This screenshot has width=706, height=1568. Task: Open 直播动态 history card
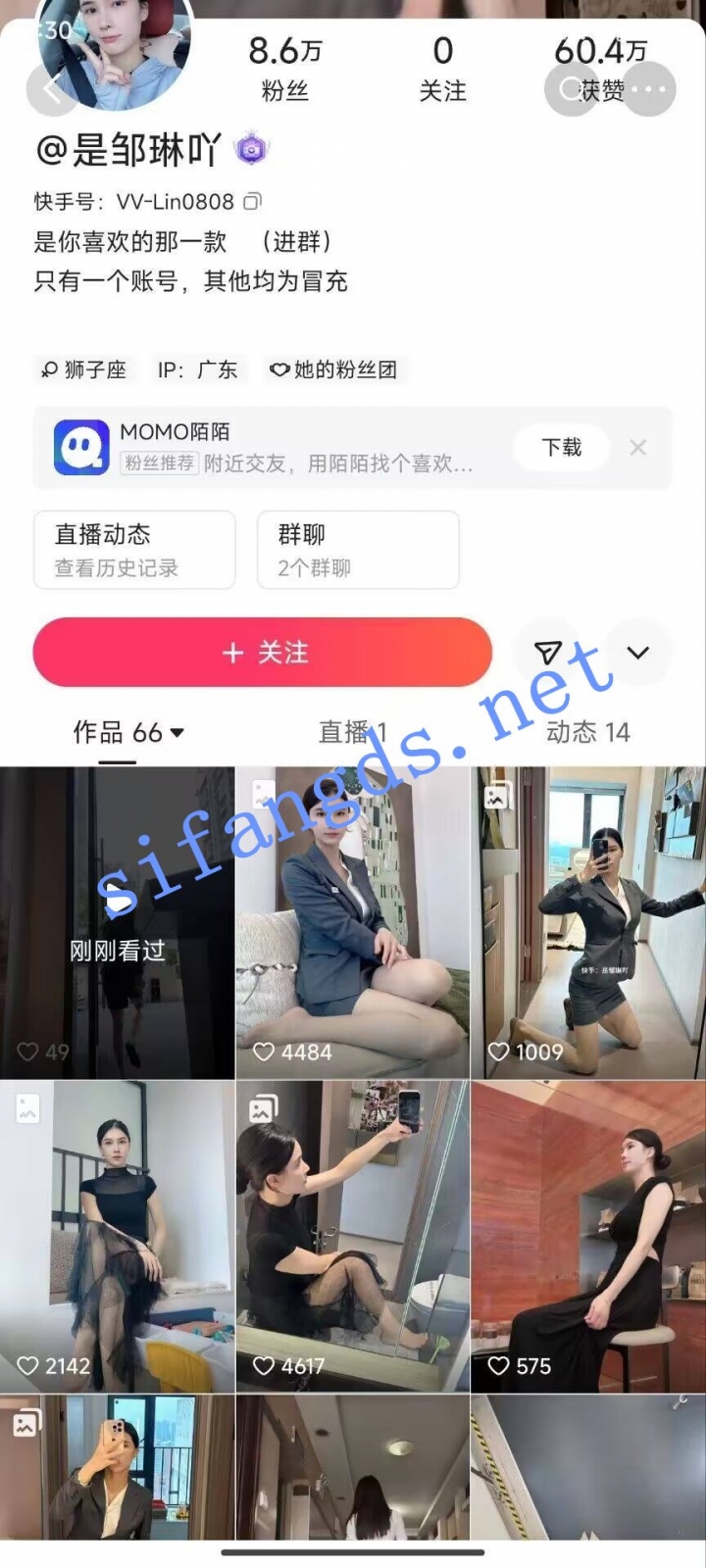(134, 550)
